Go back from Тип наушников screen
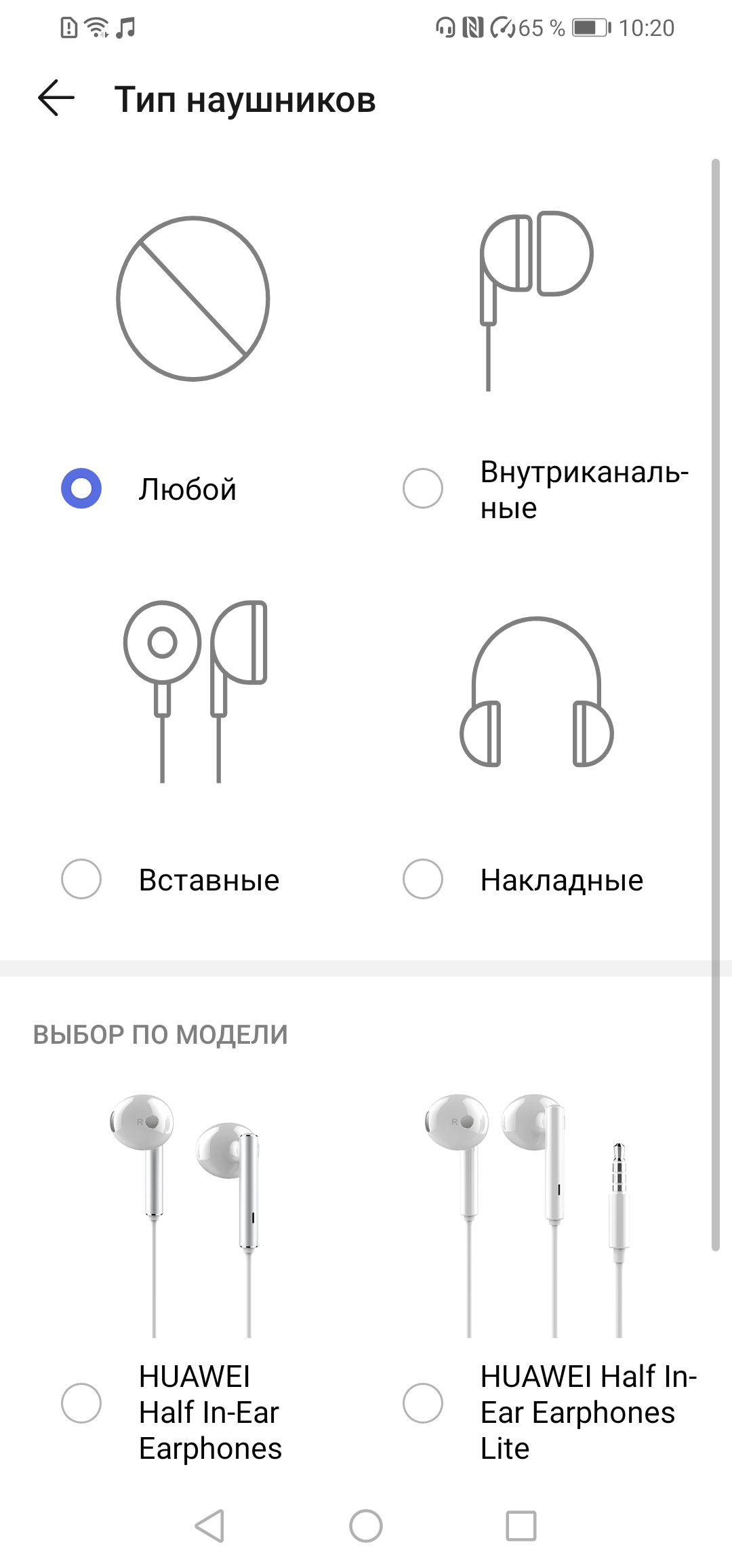The width and height of the screenshot is (732, 1568). coord(56,99)
